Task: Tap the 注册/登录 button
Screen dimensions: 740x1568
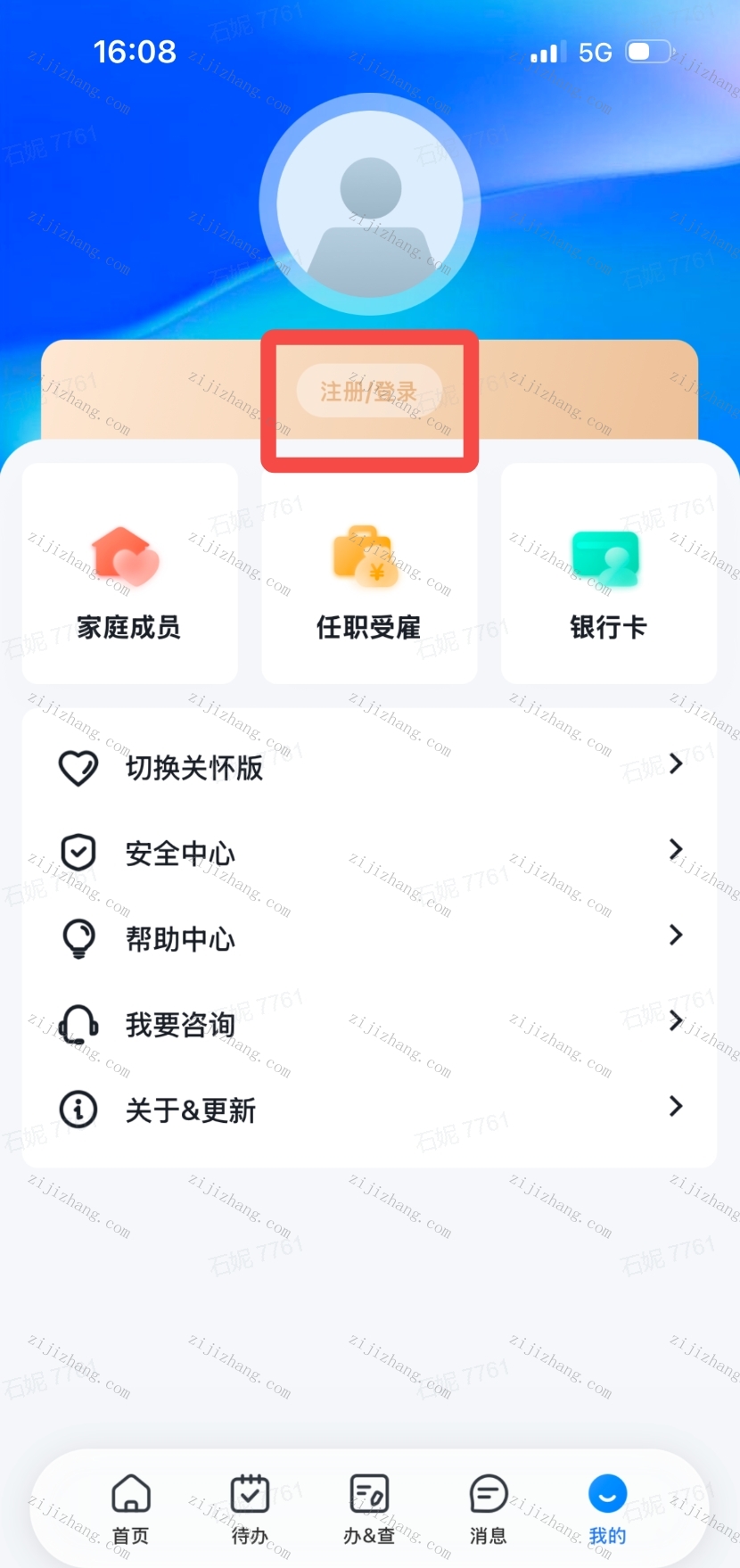Action: pos(369,391)
